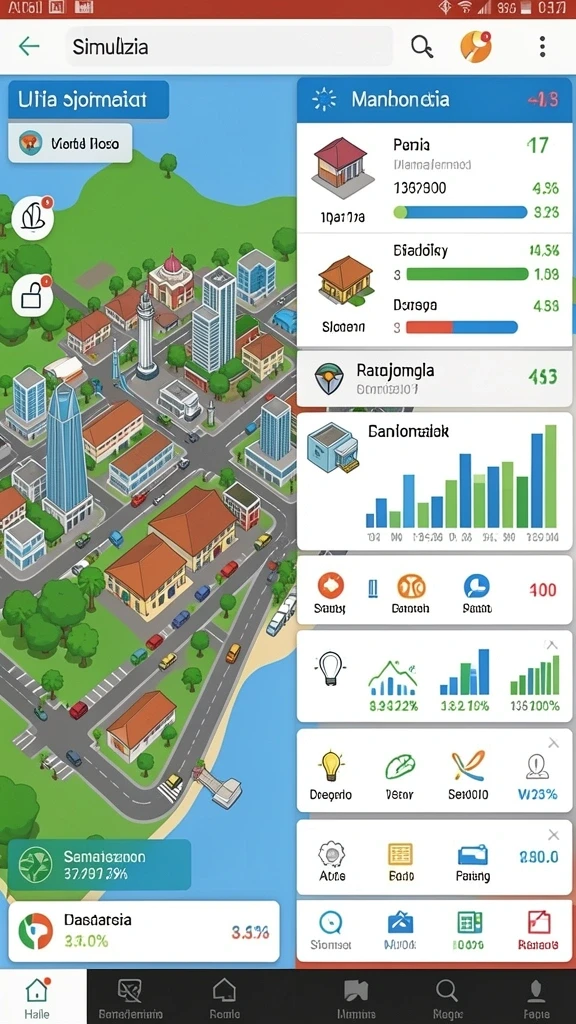The height and width of the screenshot is (1024, 576).
Task: Dismiss the card containing Dregorio with its X
Action: tap(554, 743)
